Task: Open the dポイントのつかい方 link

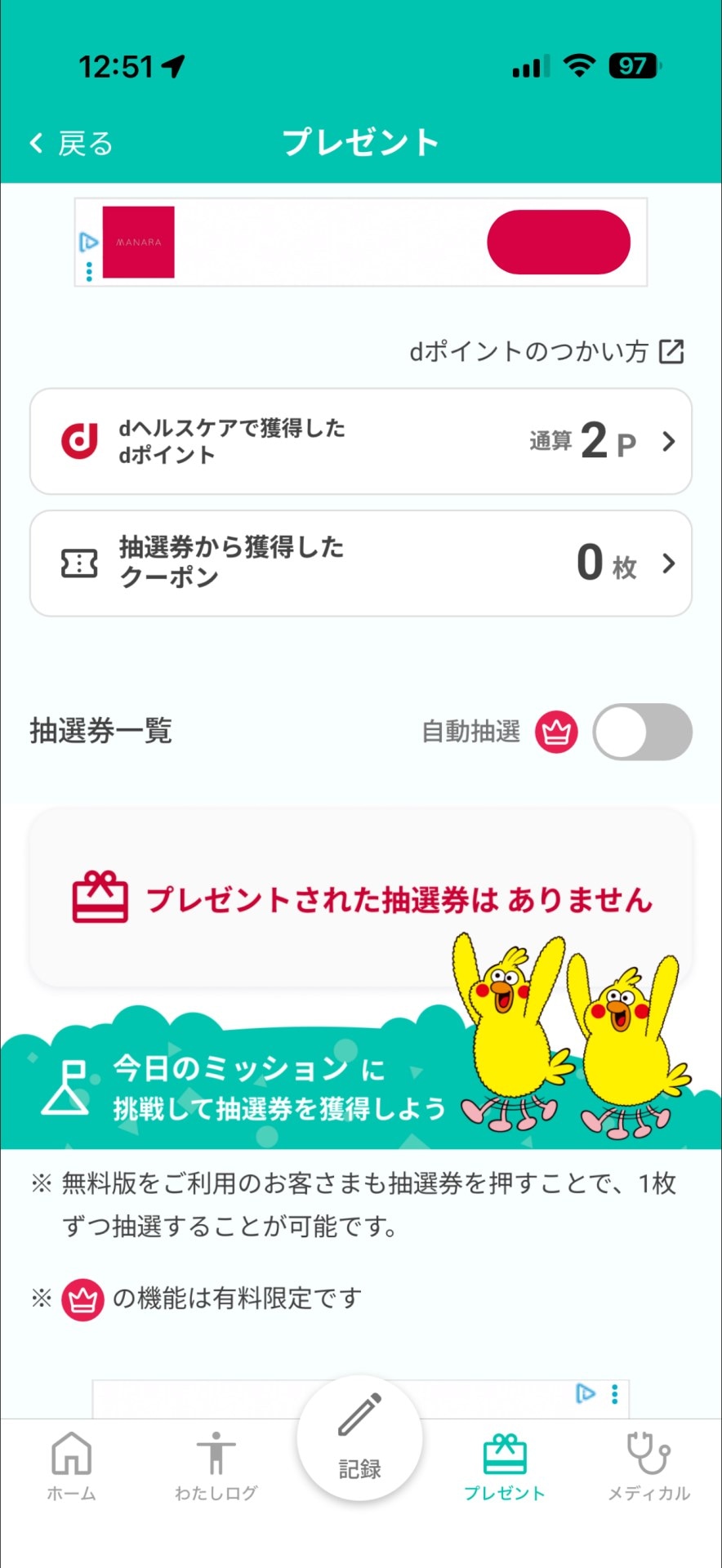Action: tap(546, 352)
